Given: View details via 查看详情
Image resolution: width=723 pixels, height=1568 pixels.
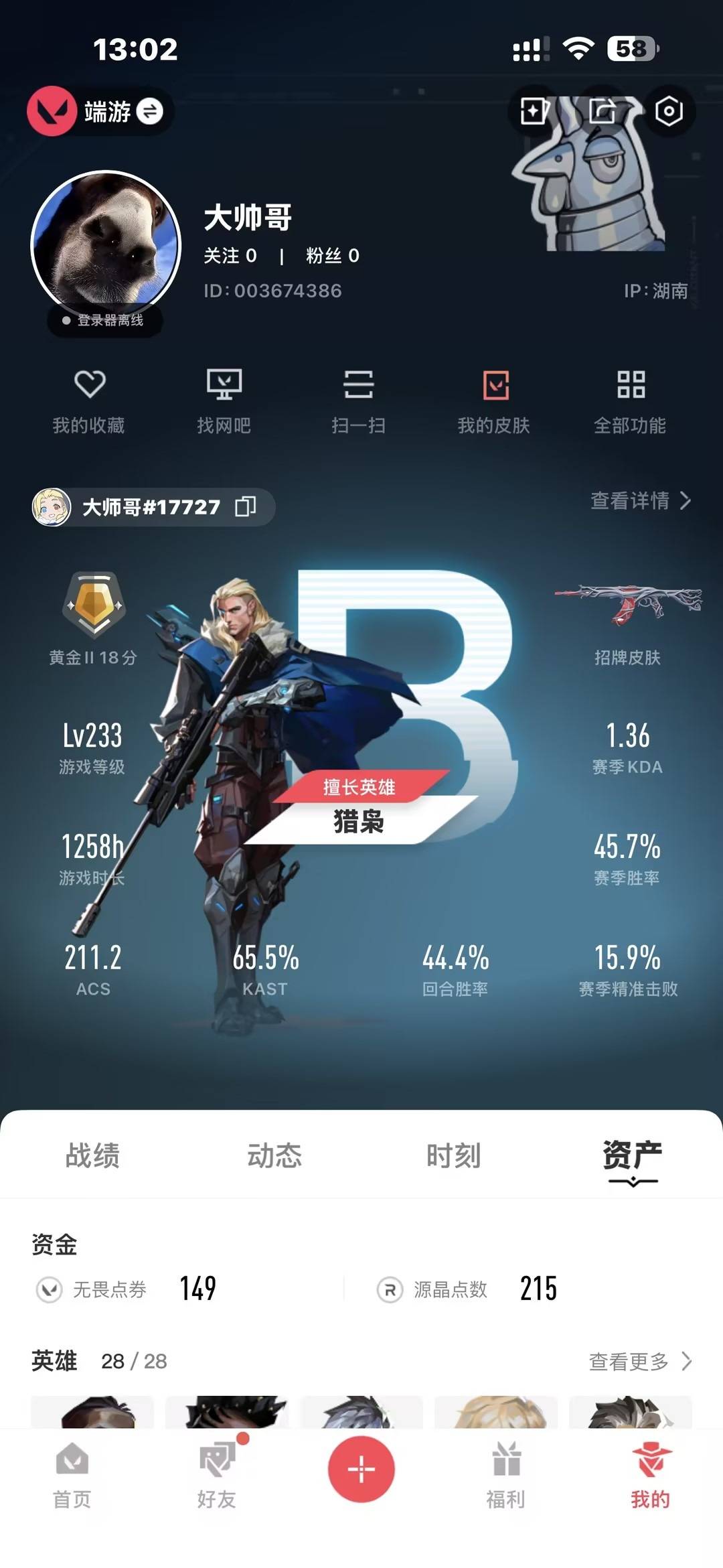Looking at the screenshot, I should coord(640,501).
